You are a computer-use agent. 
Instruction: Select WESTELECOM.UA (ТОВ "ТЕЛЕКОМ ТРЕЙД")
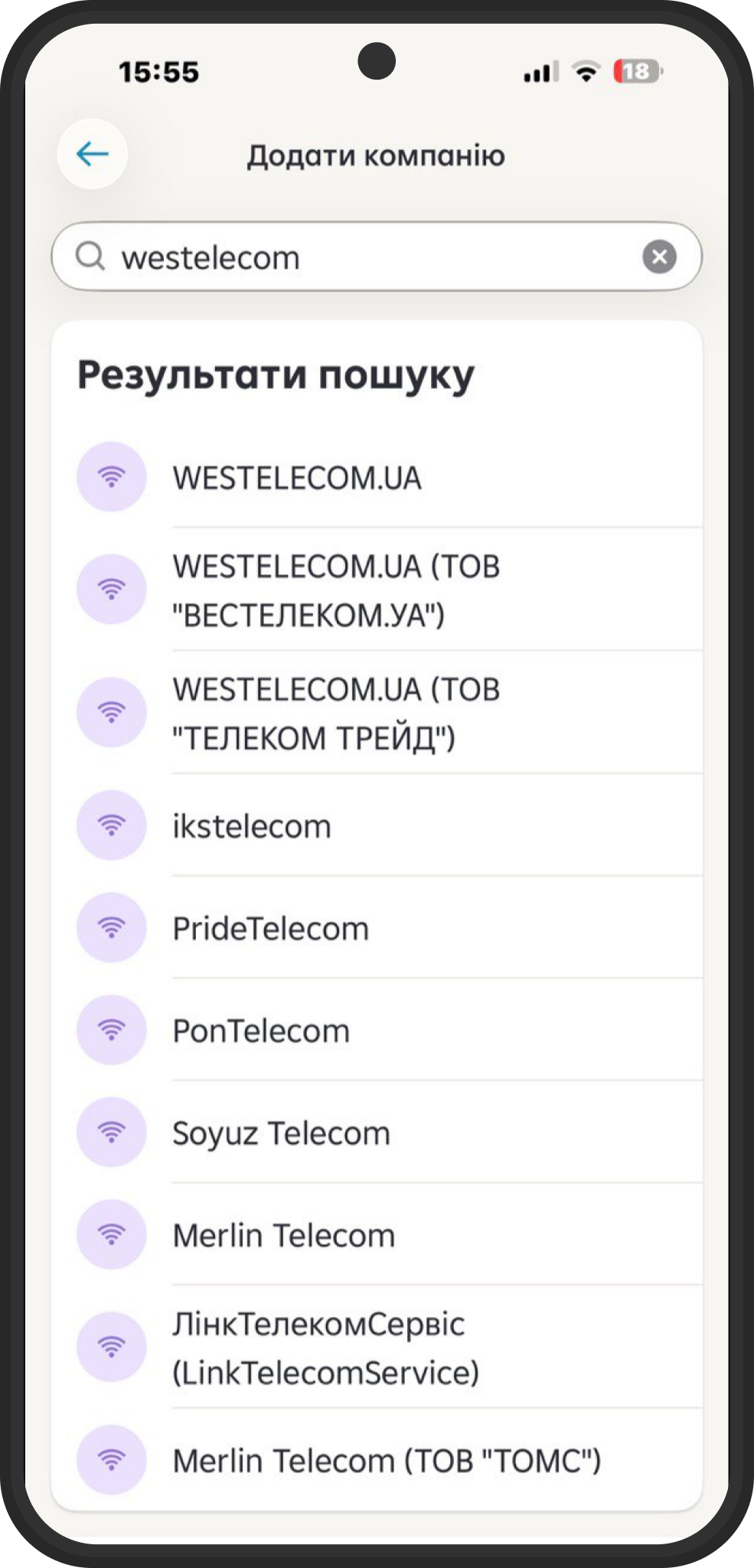[x=337, y=712]
